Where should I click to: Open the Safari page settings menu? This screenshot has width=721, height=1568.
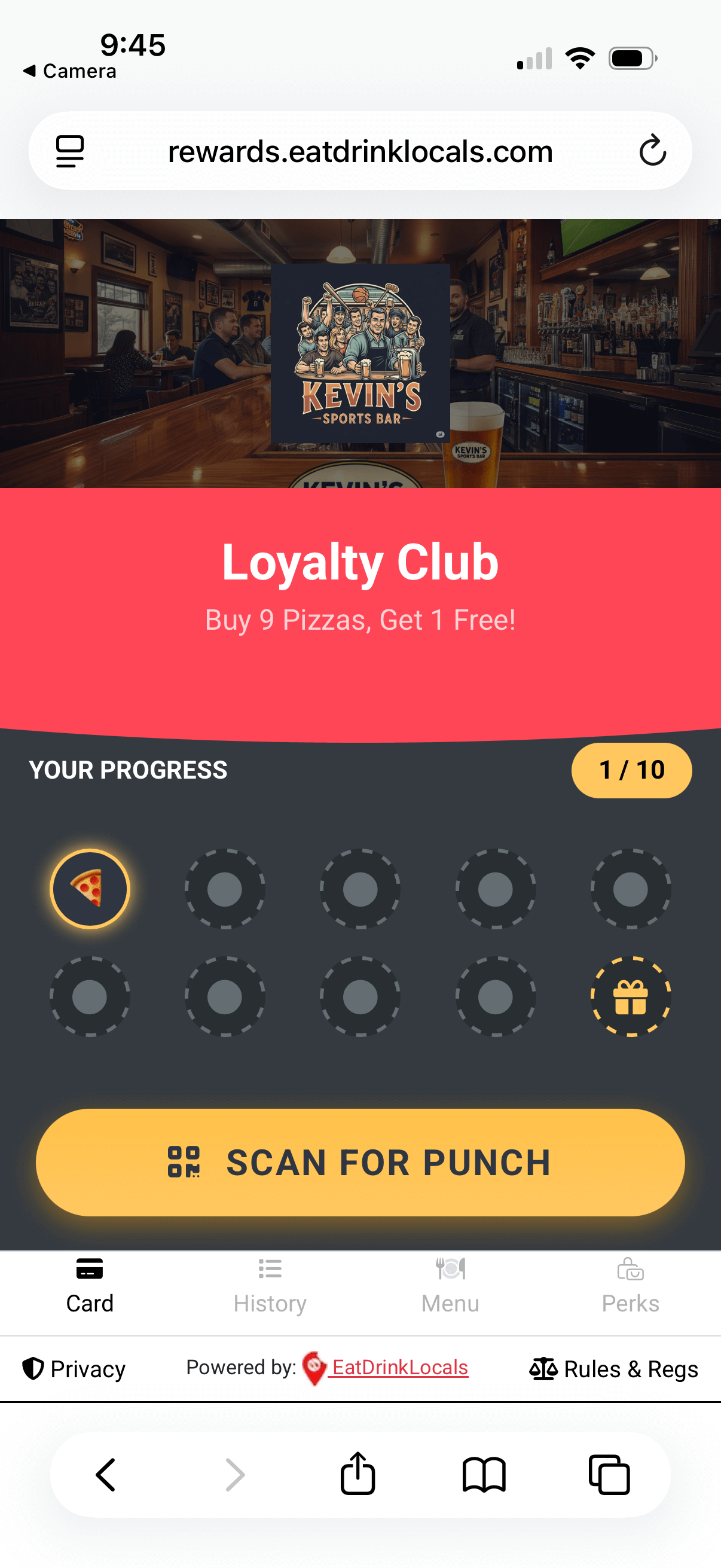click(70, 151)
